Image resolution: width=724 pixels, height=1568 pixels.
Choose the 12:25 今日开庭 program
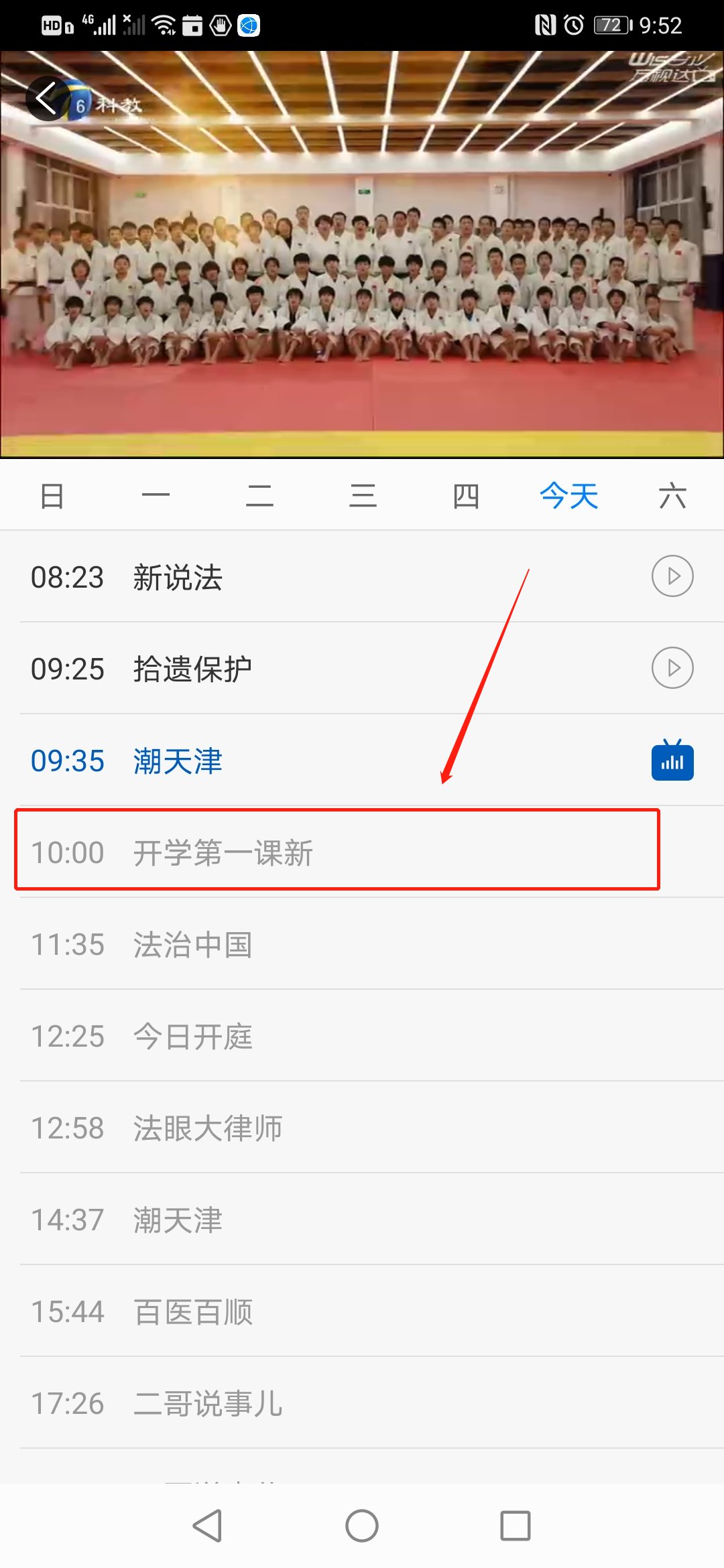tap(335, 1037)
